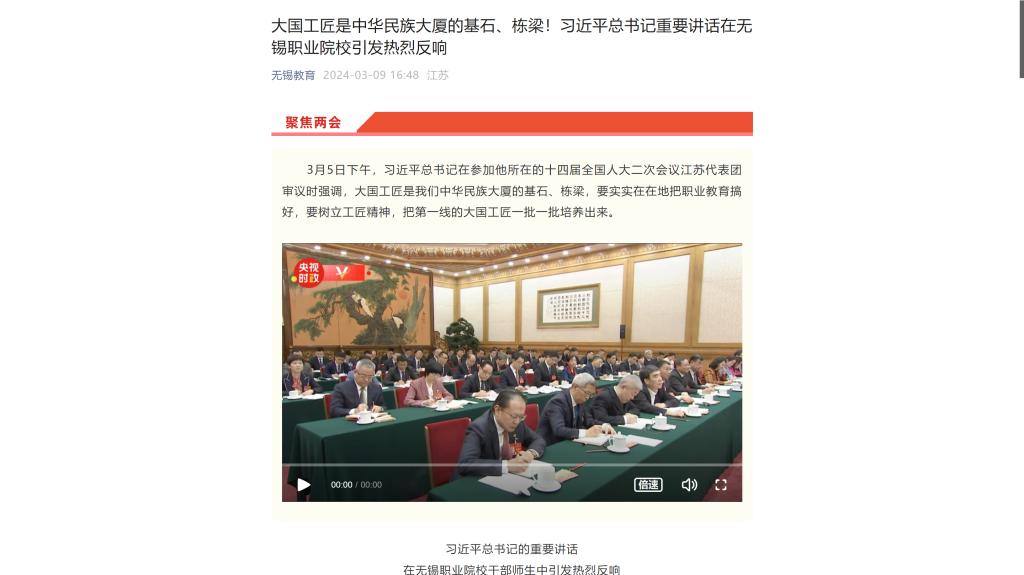Seek on the video progress bar
The height and width of the screenshot is (575, 1024).
pos(512,465)
